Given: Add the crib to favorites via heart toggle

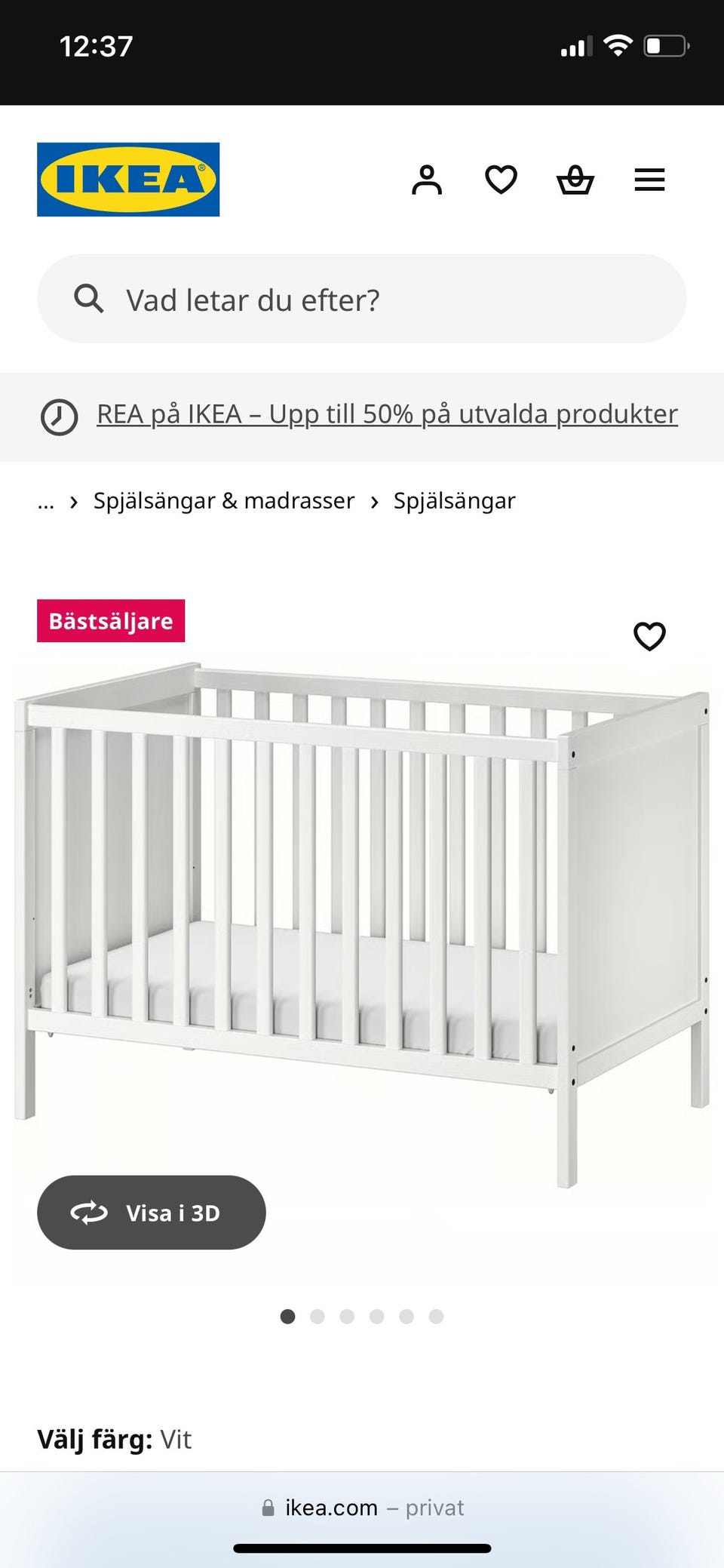Looking at the screenshot, I should click(650, 636).
